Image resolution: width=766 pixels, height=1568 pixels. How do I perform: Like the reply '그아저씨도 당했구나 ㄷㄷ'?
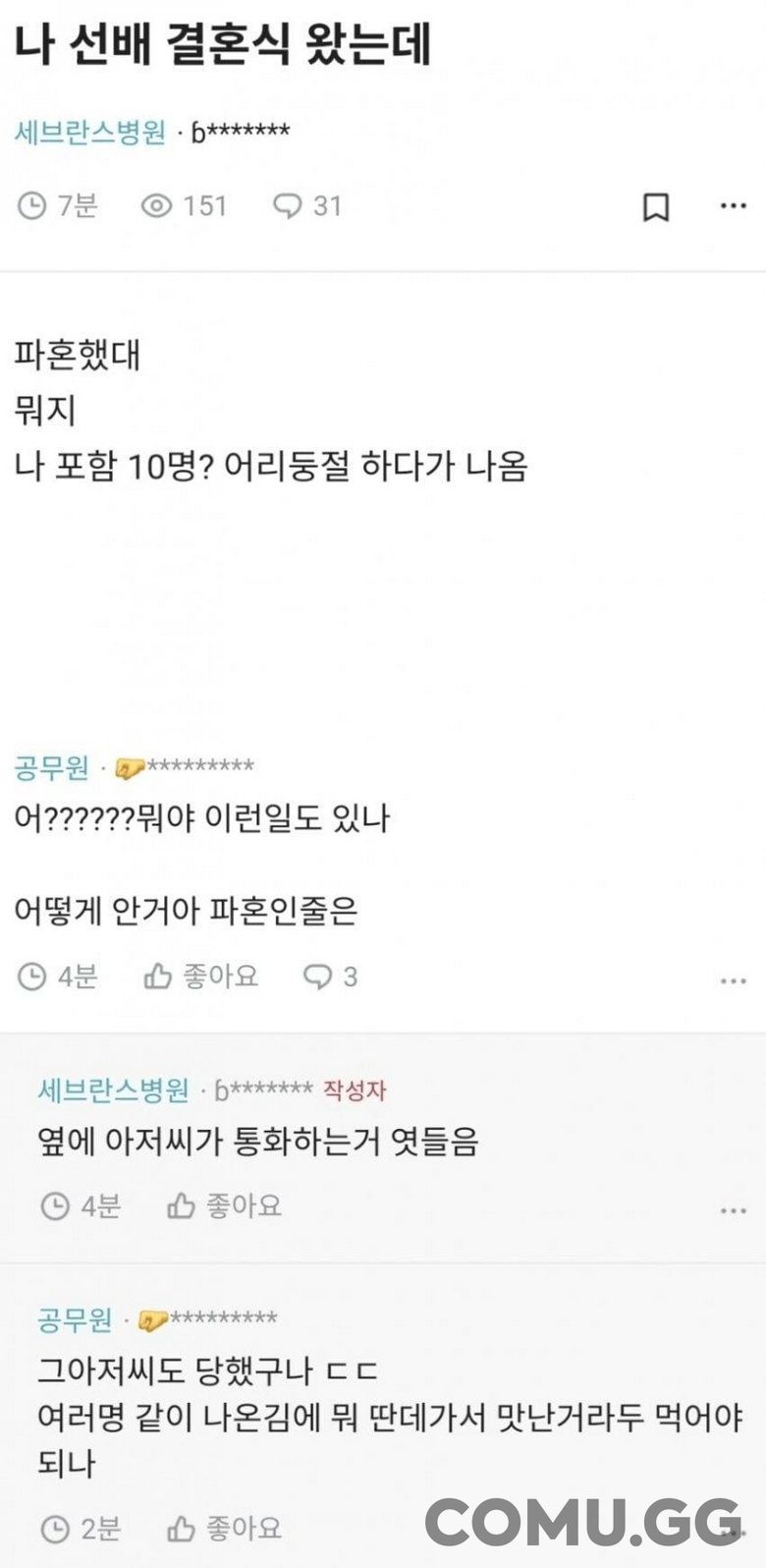pos(225,1528)
